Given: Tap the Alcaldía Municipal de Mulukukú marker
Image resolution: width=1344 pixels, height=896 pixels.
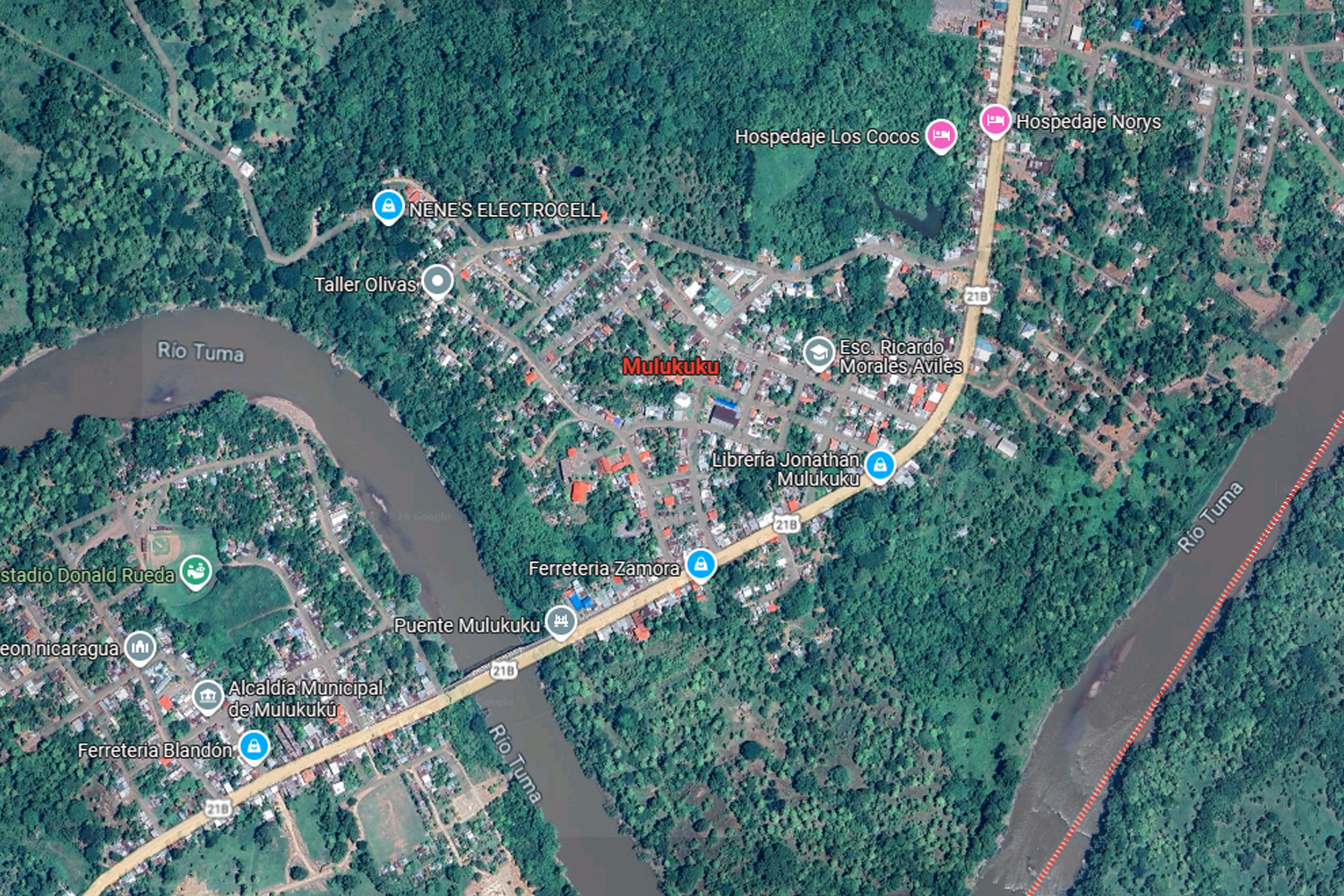Looking at the screenshot, I should point(208,696).
